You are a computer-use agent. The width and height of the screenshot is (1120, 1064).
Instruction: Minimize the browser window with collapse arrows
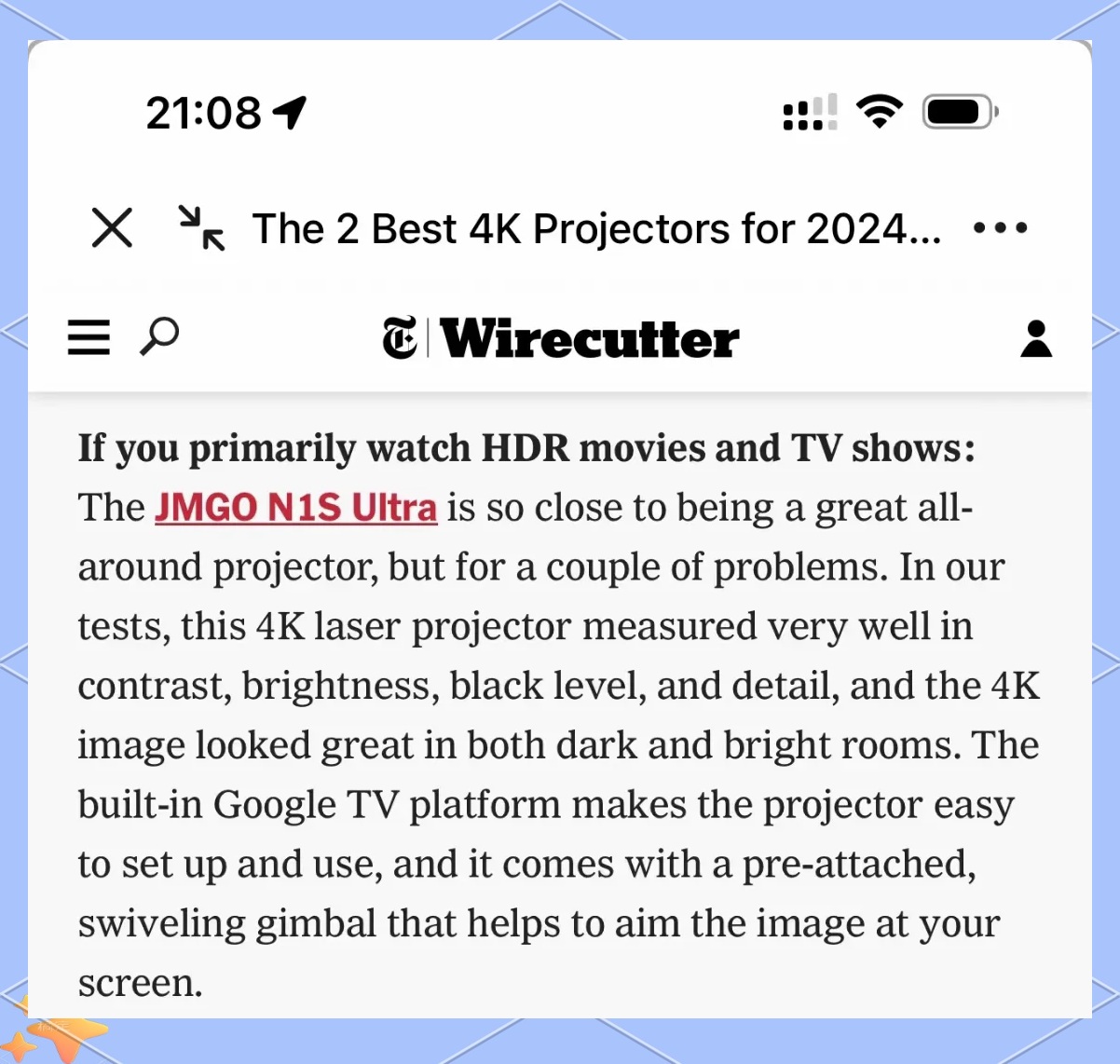[201, 228]
